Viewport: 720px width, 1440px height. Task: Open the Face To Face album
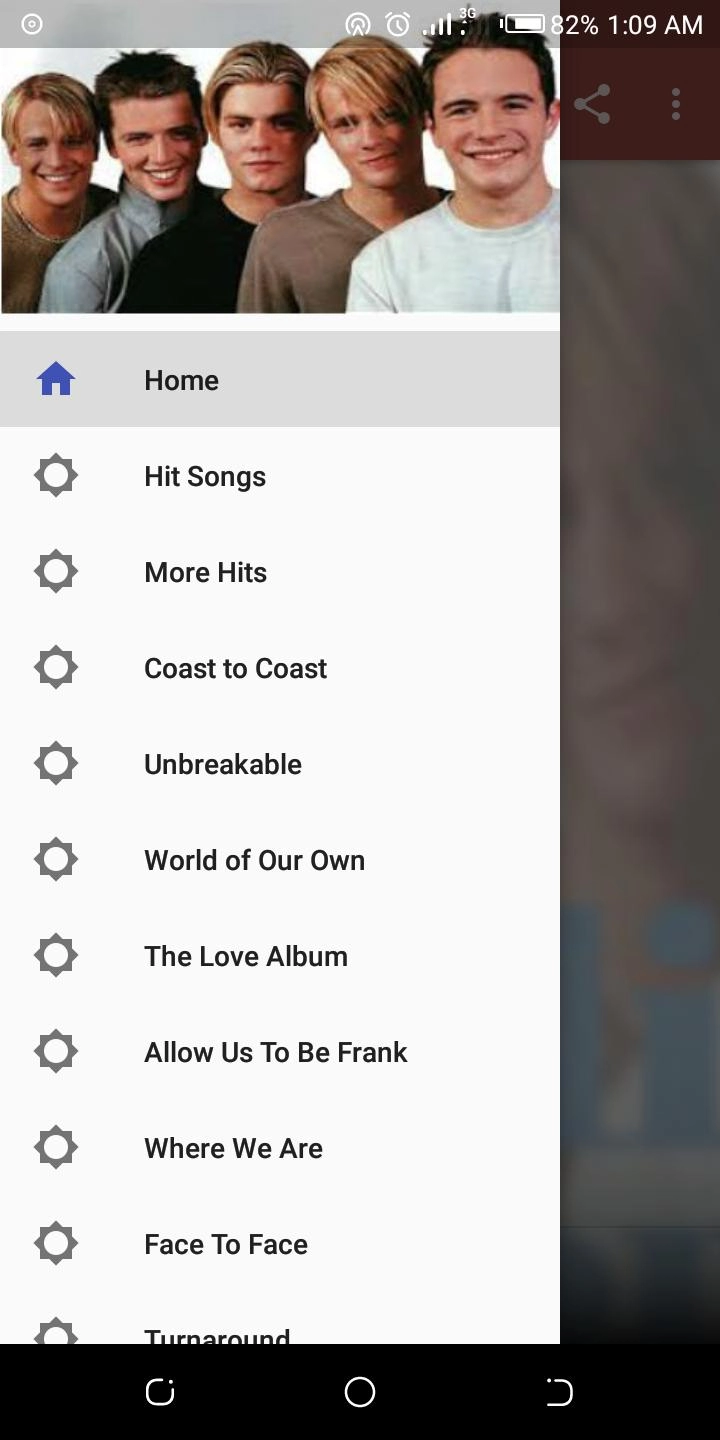(226, 1244)
